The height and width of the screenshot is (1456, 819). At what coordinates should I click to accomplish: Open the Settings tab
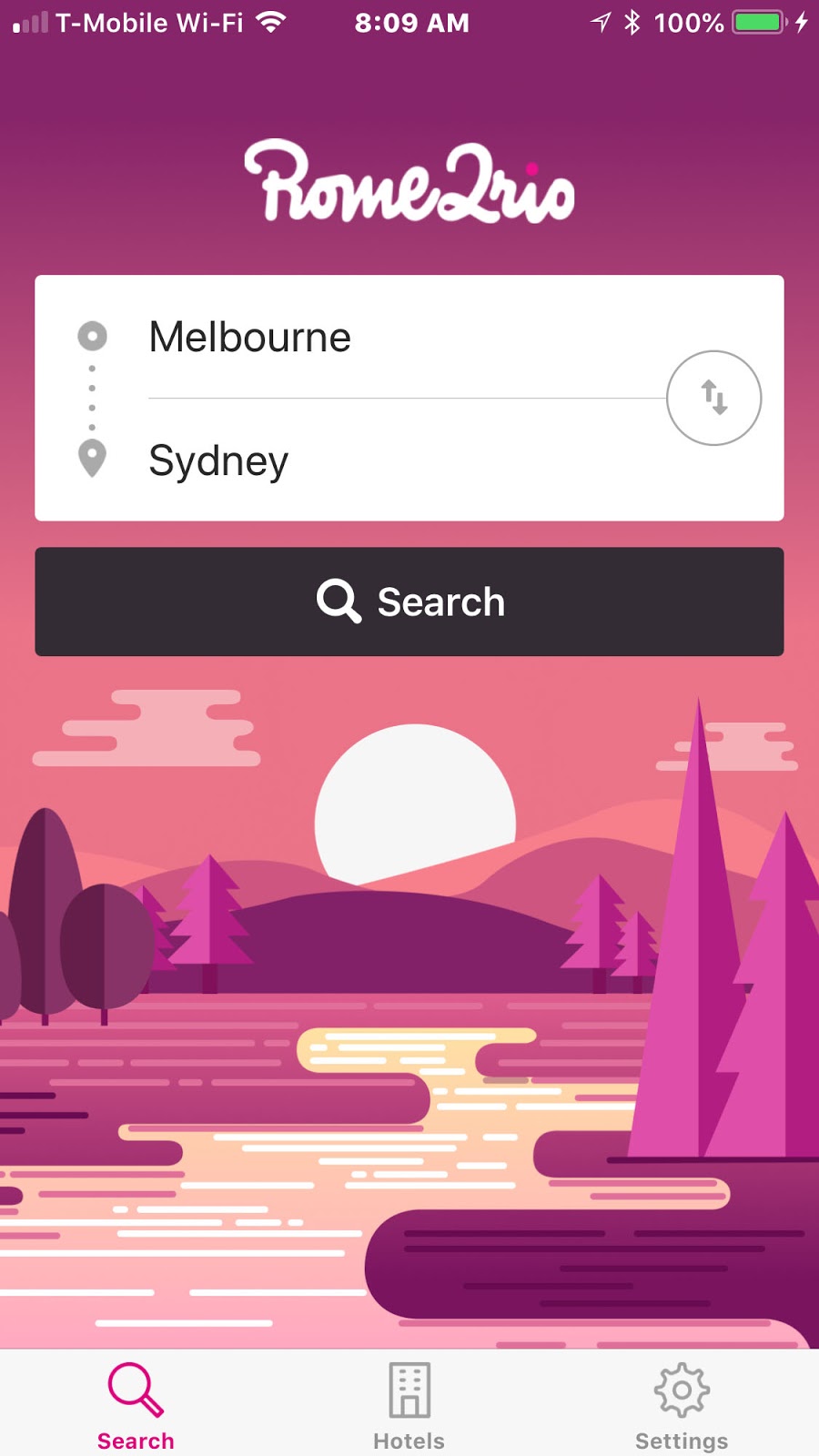point(682,1406)
